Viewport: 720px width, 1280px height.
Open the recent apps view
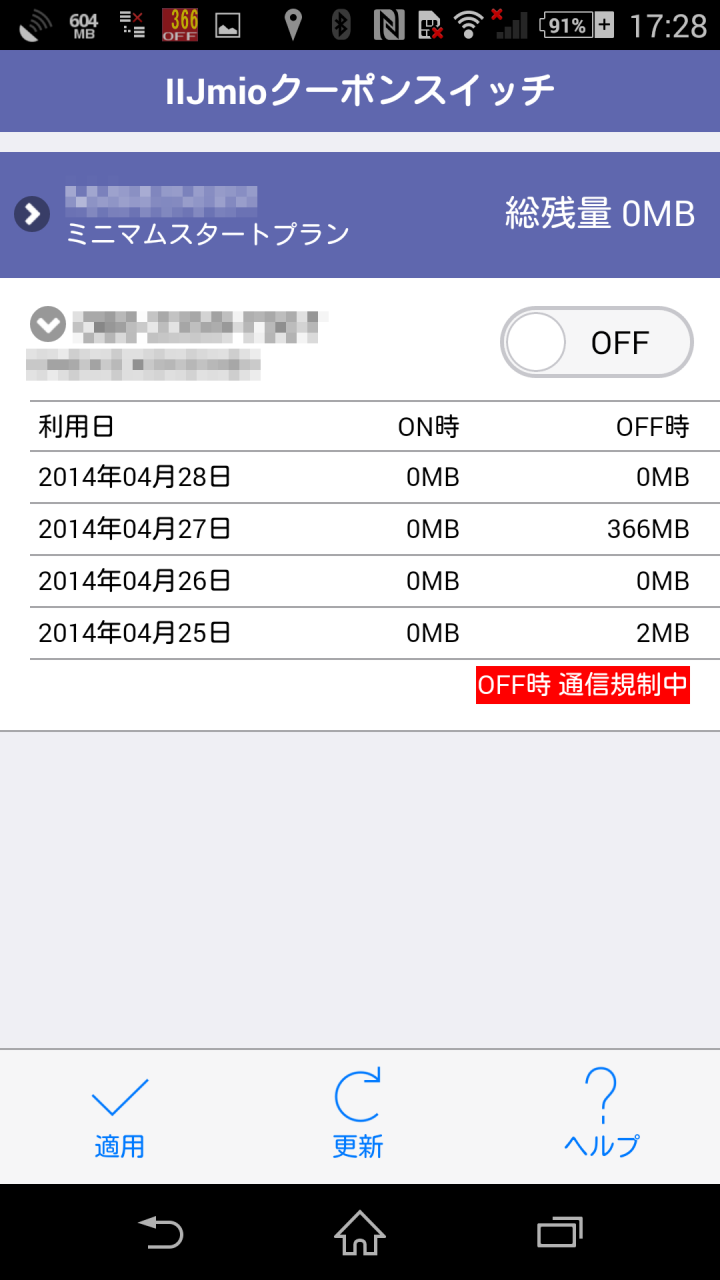[x=560, y=1232]
